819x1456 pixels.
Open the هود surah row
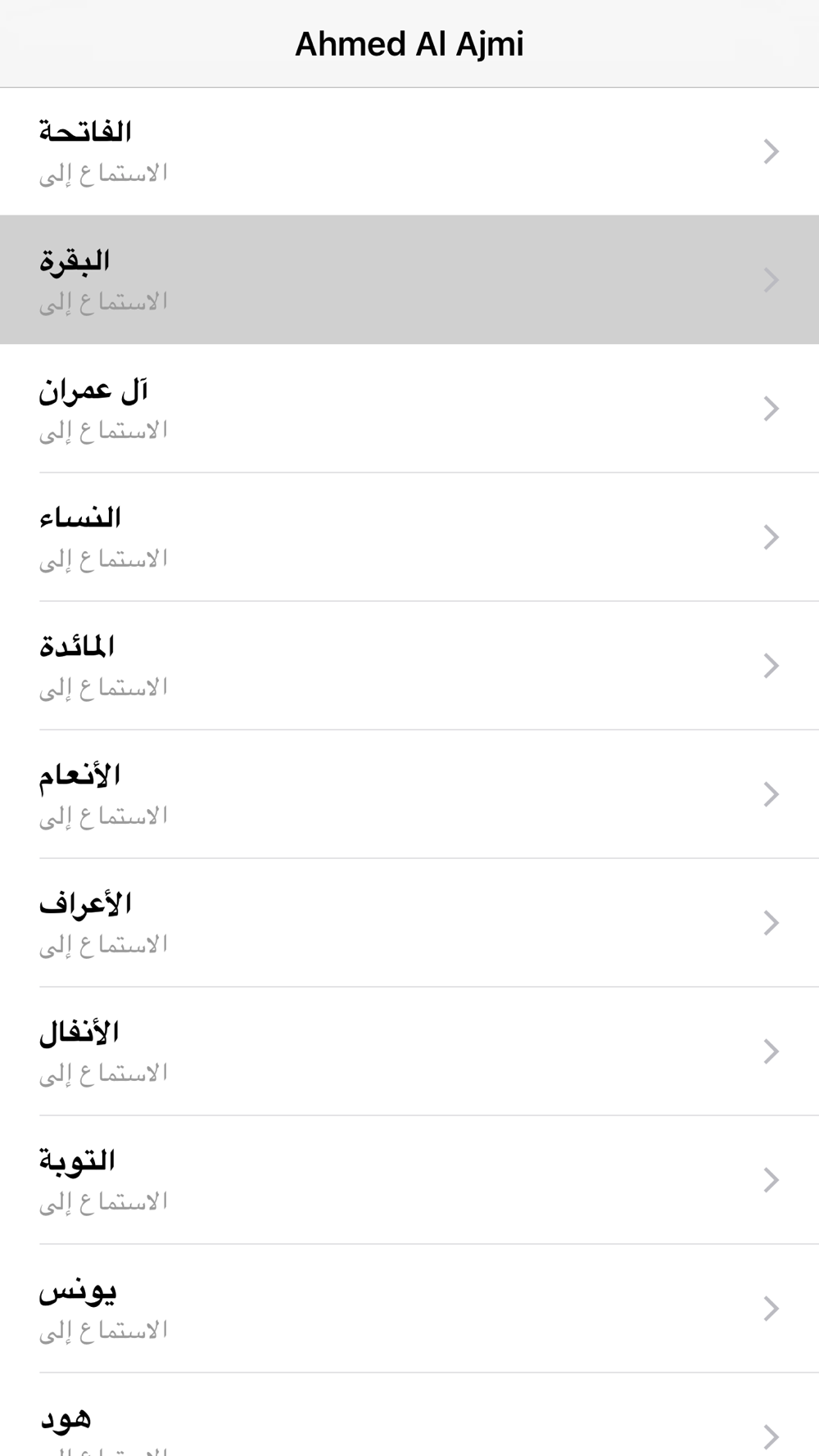(409, 1414)
